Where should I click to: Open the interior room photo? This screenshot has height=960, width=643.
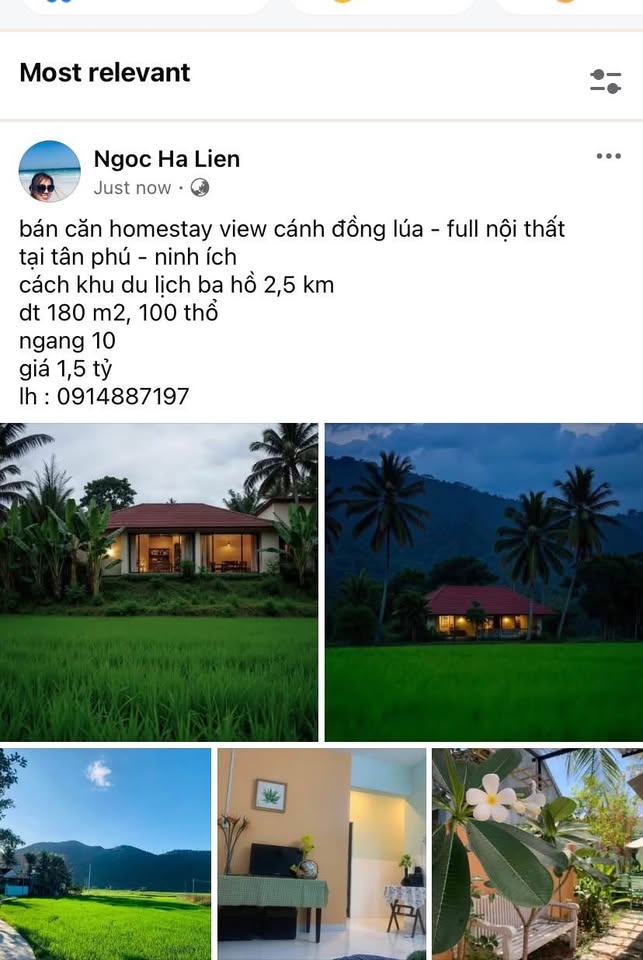322,854
